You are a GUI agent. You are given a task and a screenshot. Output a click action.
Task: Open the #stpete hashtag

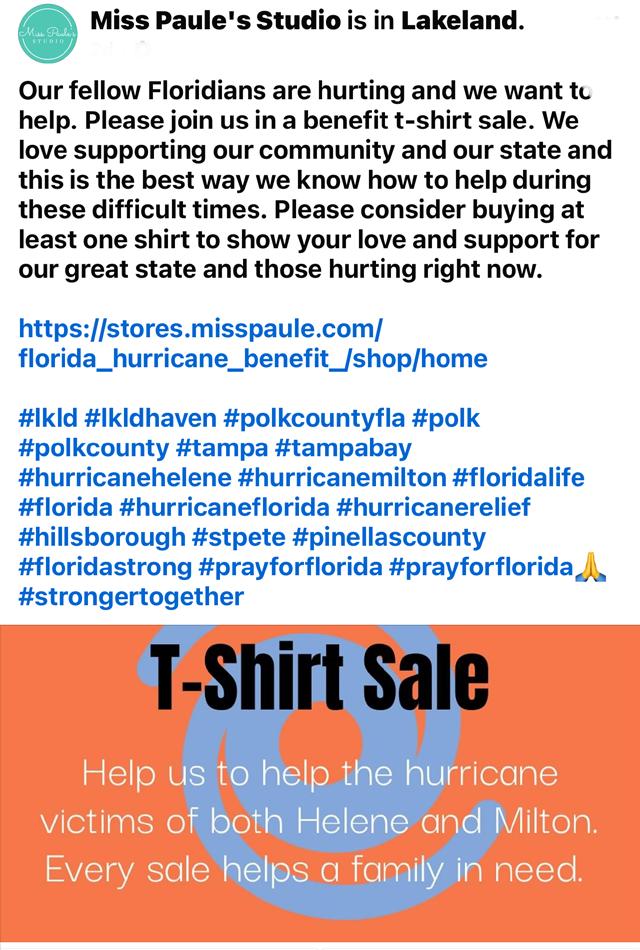(241, 537)
